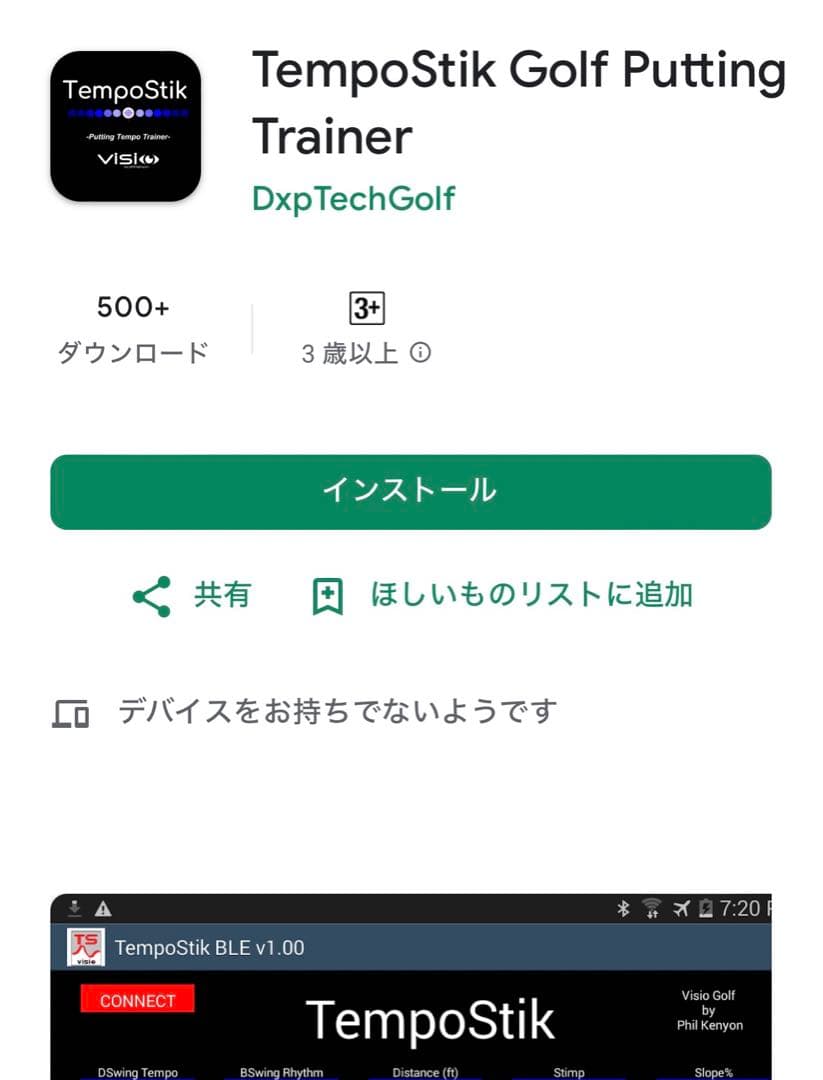This screenshot has width=823, height=1080.
Task: Tap the 3+ age rating badge
Action: coord(367,308)
